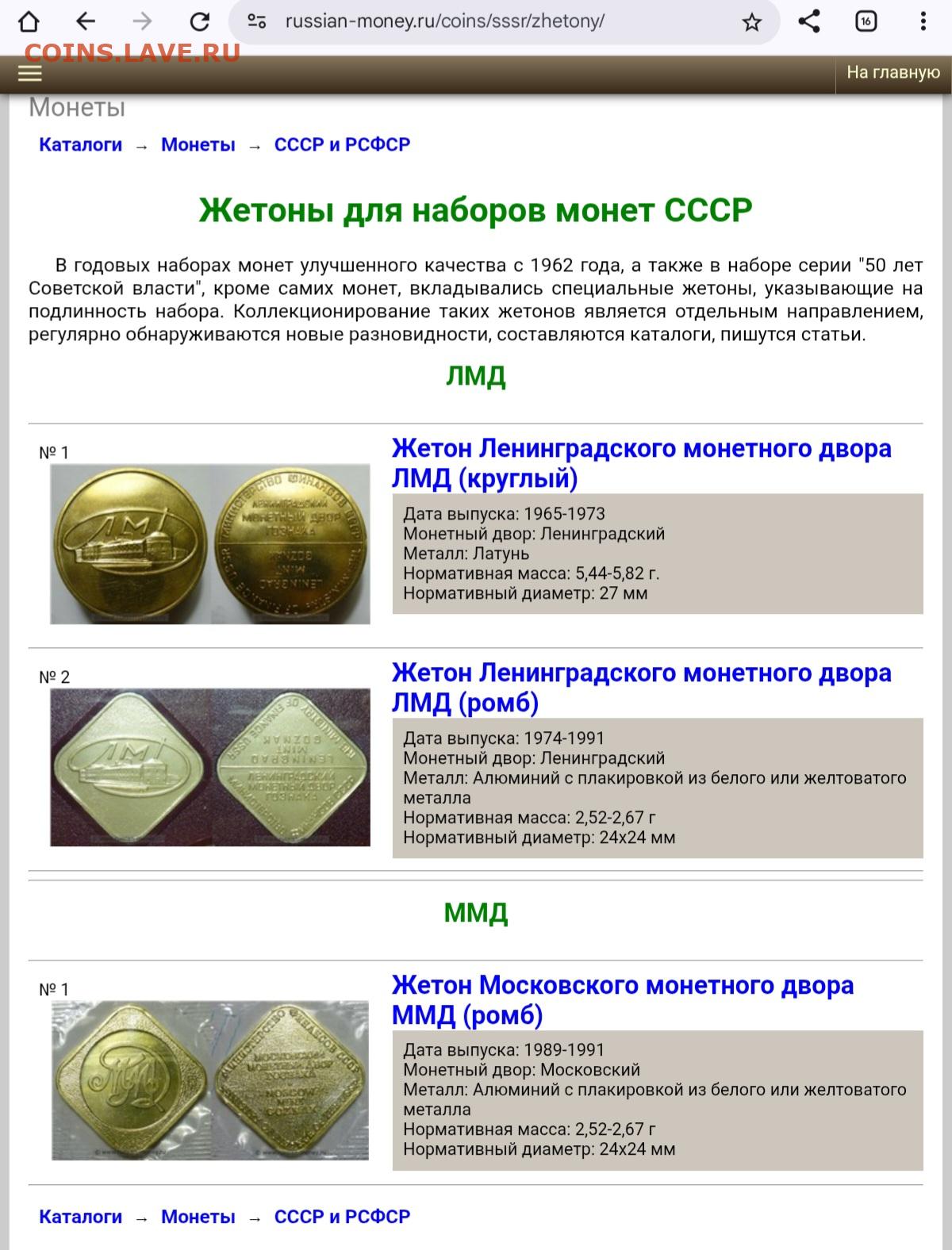
Task: Share this page
Action: 808,21
